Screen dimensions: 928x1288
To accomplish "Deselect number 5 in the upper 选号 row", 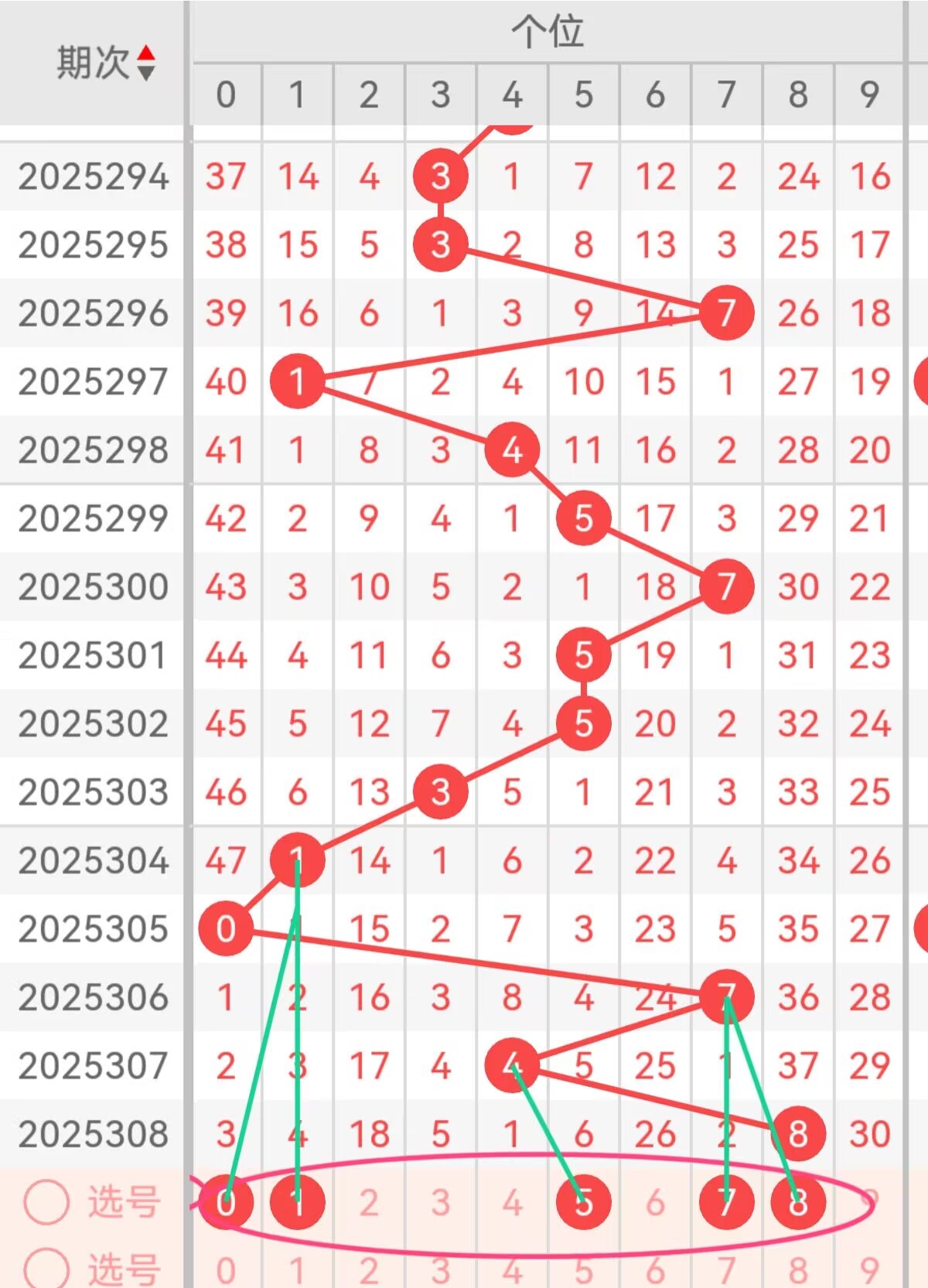I will click(x=584, y=1202).
